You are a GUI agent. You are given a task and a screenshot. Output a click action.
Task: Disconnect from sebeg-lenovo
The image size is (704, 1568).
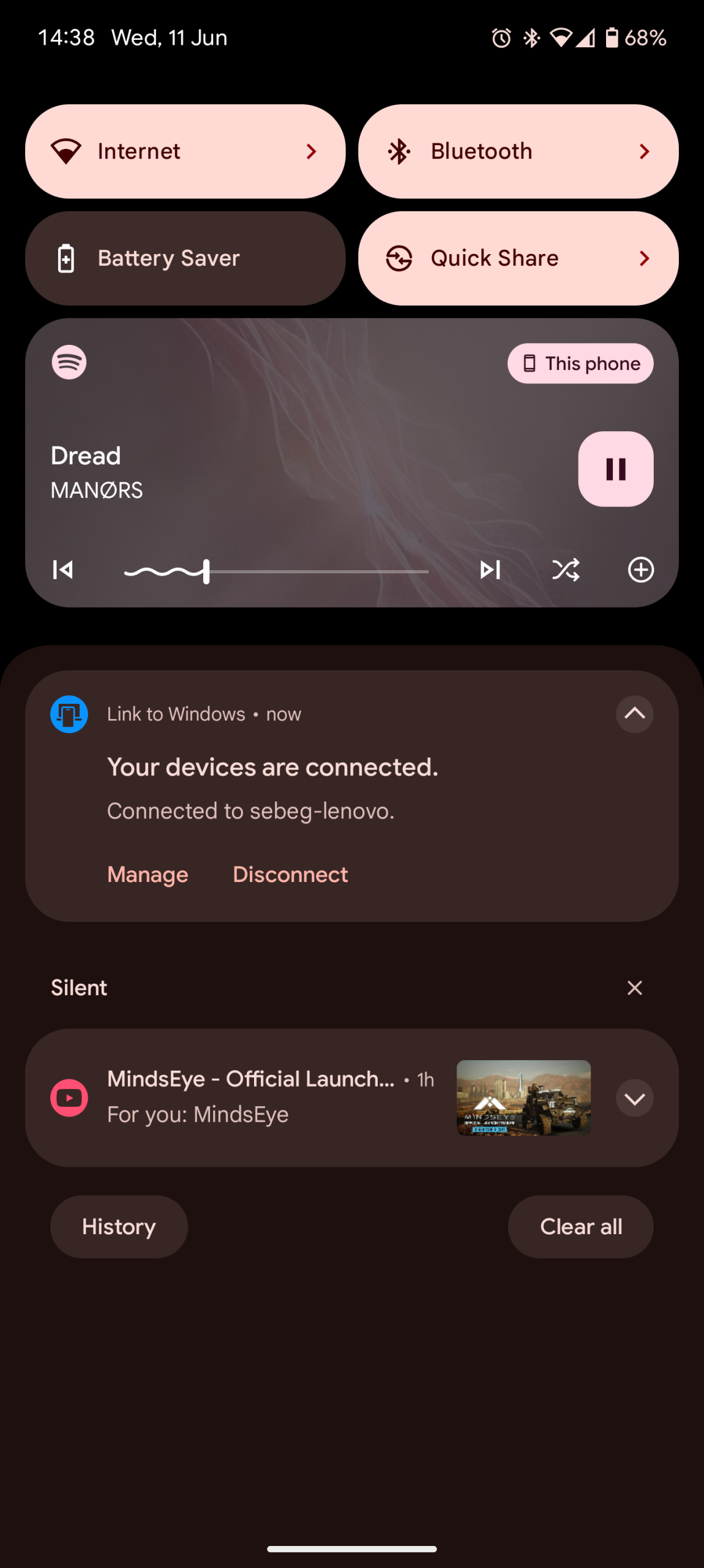290,875
